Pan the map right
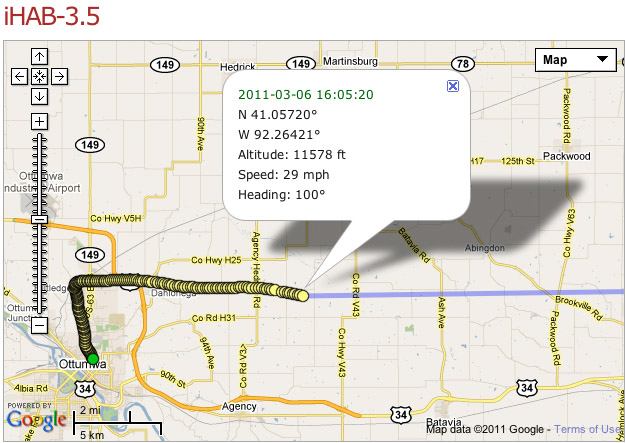626x443 pixels. click(x=59, y=76)
